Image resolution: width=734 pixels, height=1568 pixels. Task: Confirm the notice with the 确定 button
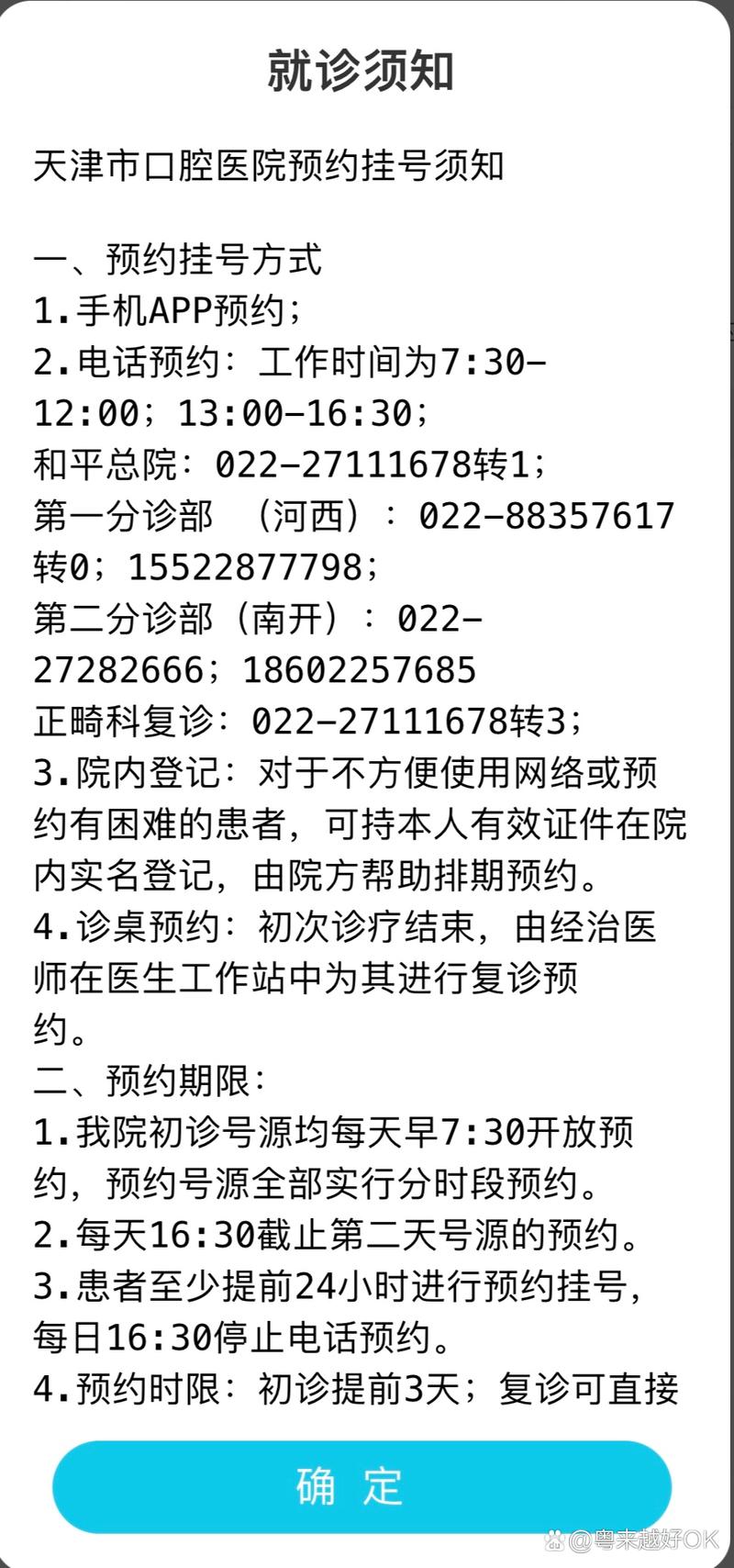coord(361,1486)
